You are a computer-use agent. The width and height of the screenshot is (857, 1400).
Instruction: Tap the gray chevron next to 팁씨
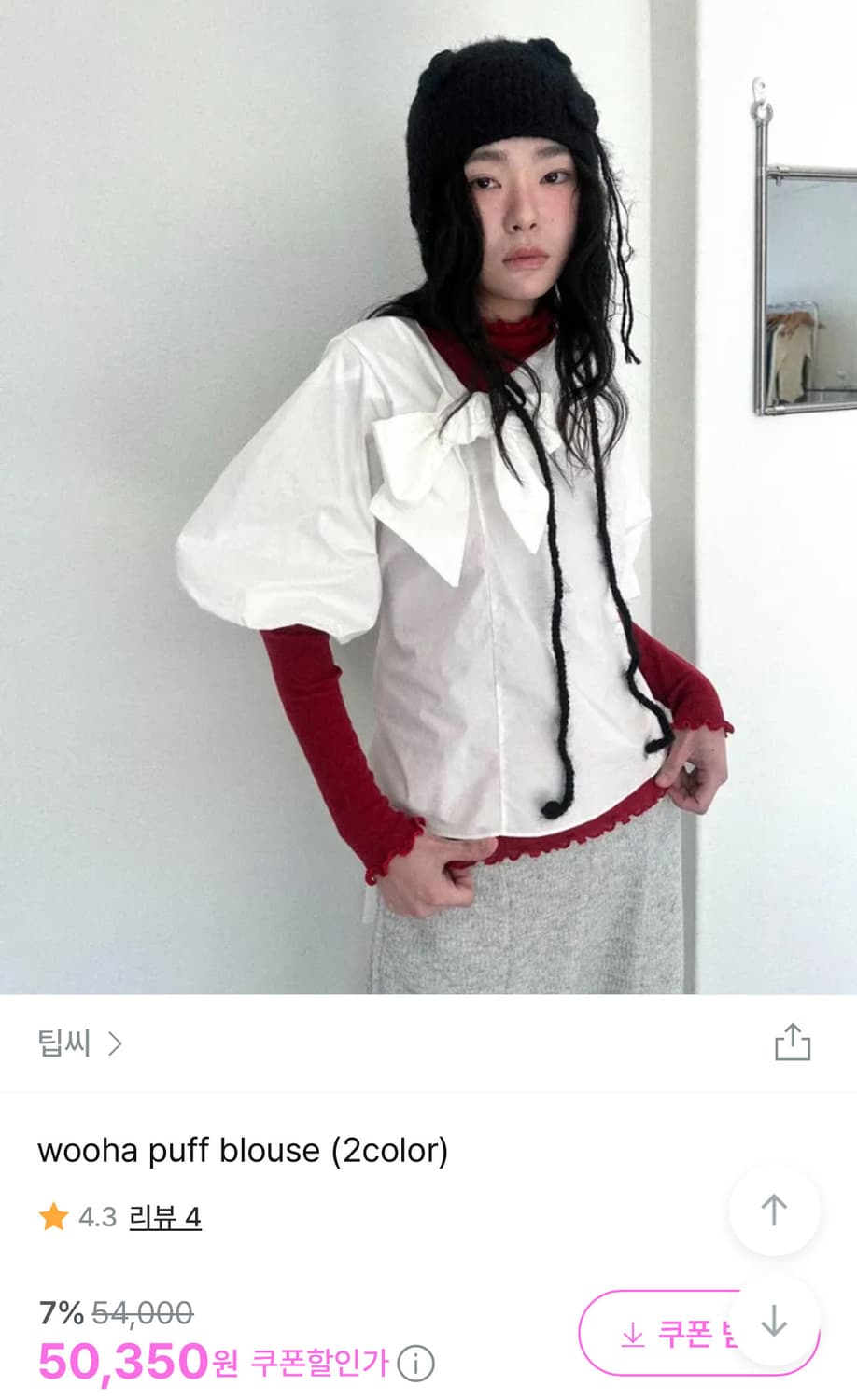(117, 1044)
